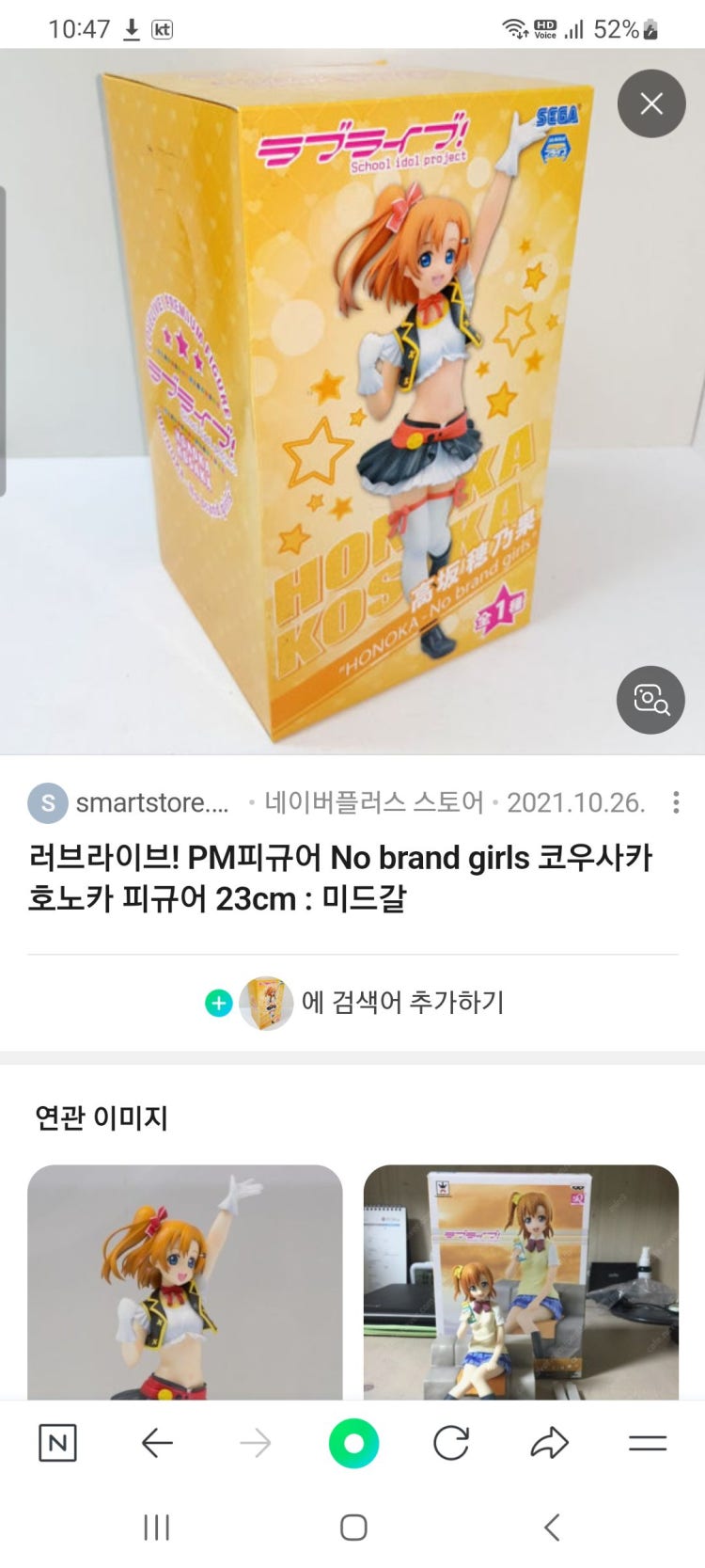Open the overflow menu next to 2021.10.26.

tap(676, 802)
